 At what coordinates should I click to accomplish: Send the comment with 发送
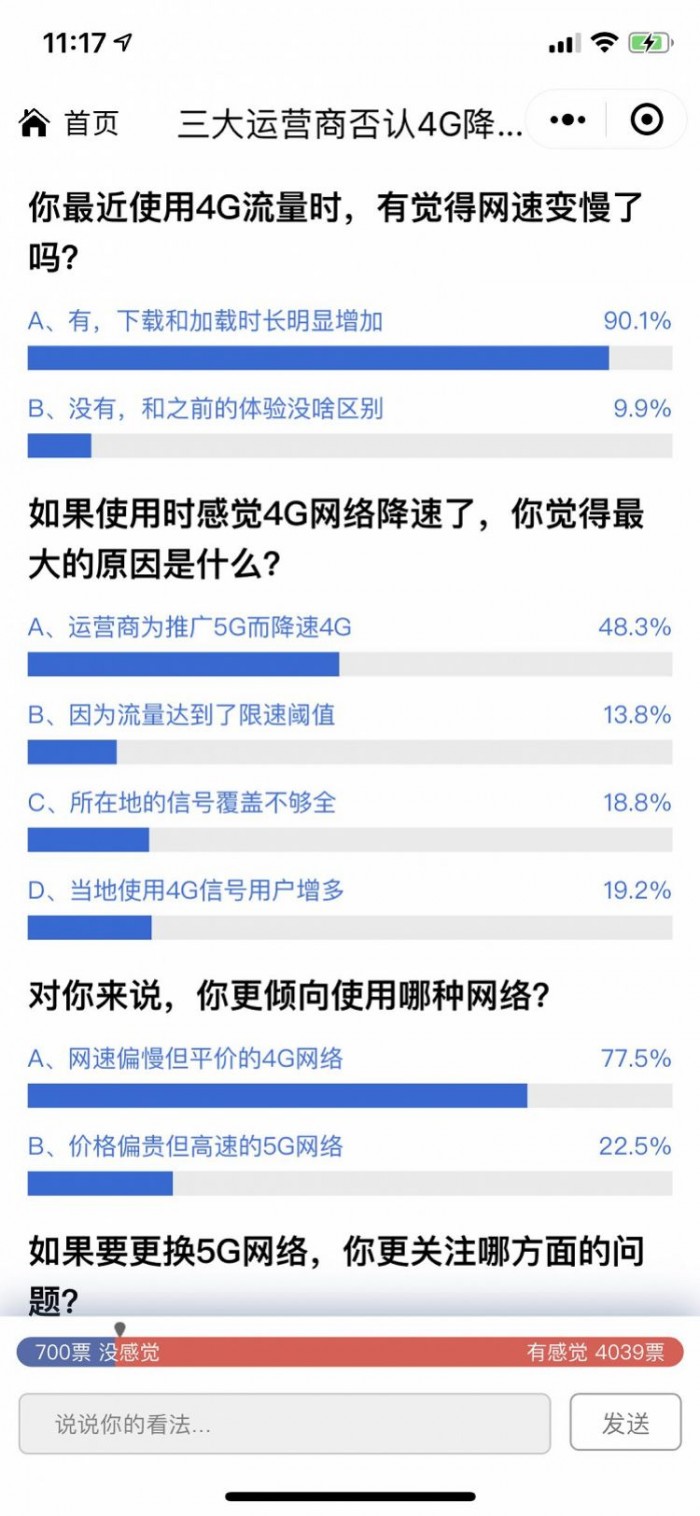[626, 1423]
